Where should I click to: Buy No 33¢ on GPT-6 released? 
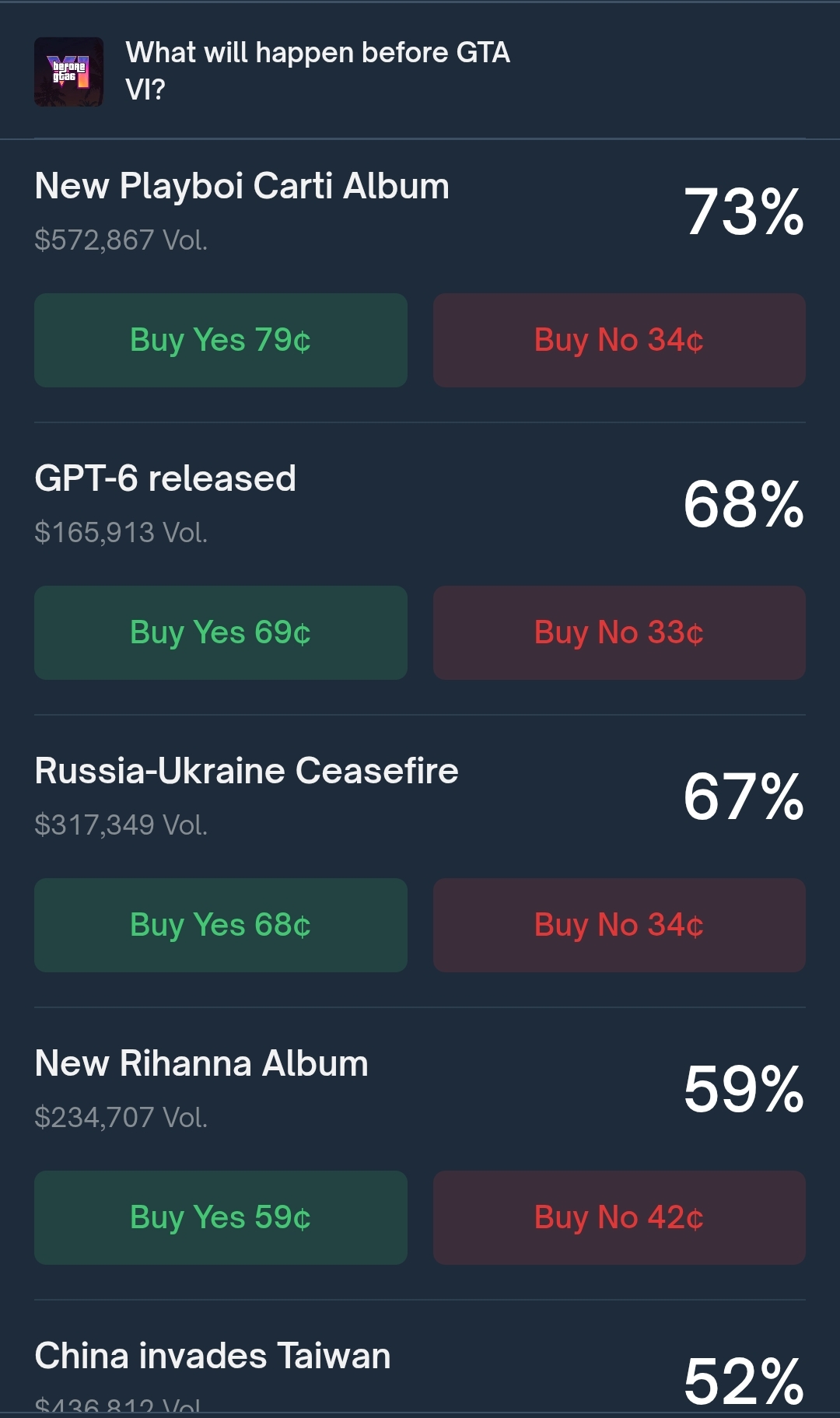(x=619, y=632)
